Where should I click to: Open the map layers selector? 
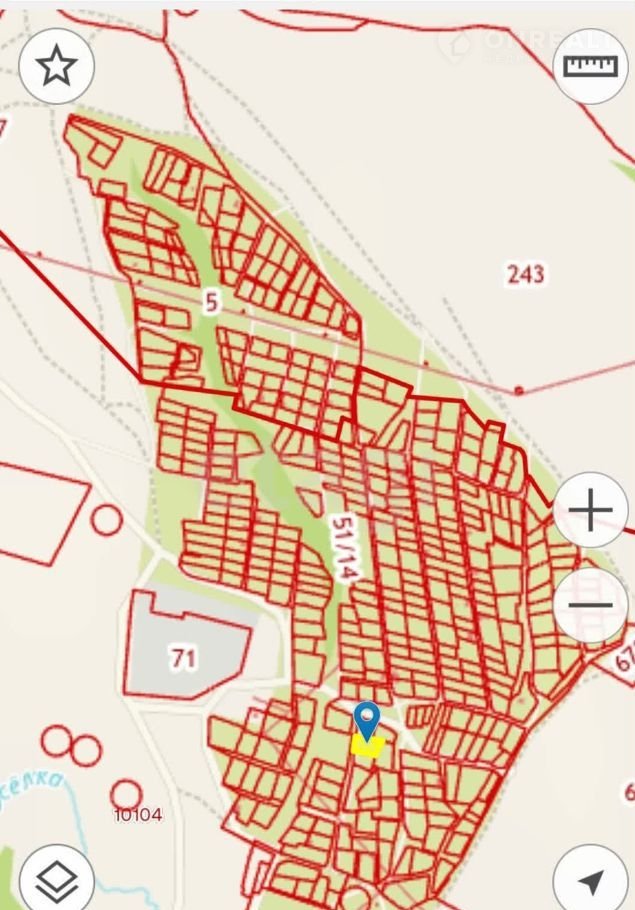point(56,880)
